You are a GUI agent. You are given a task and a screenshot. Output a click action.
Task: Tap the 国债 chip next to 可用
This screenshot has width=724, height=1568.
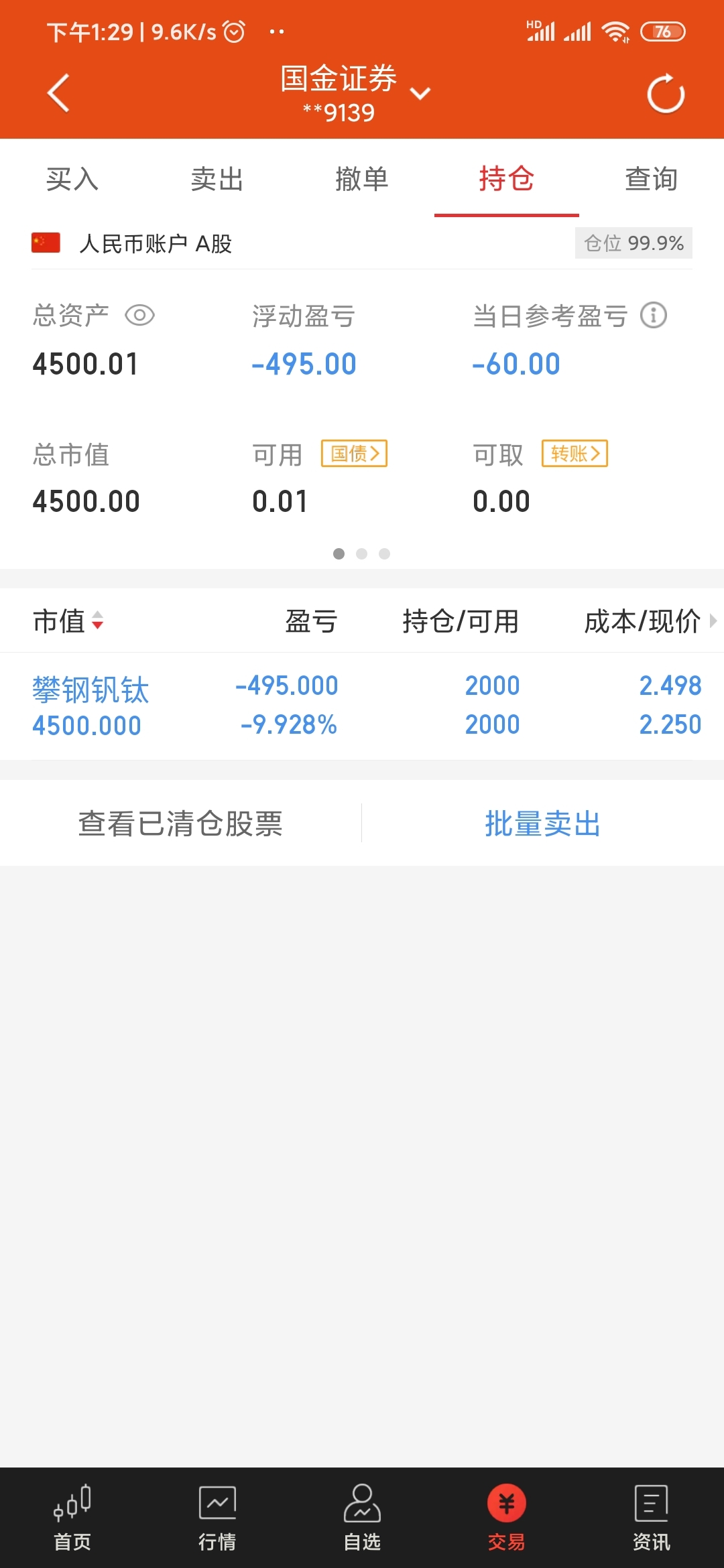point(355,454)
